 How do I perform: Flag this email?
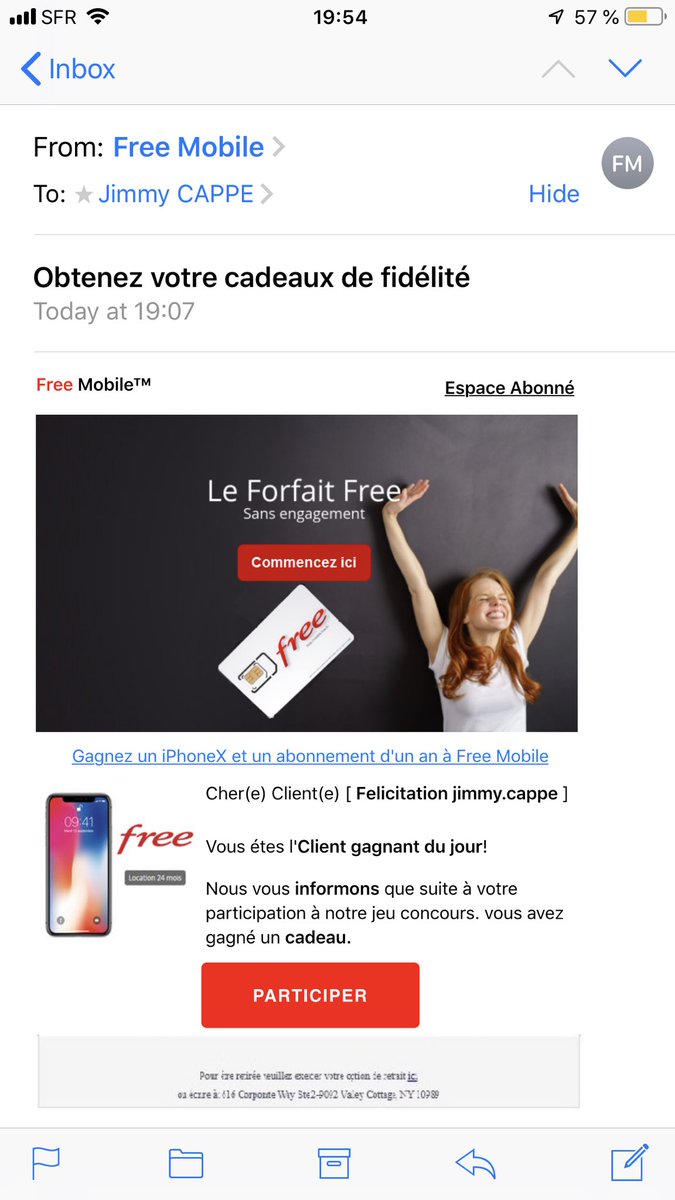click(46, 1162)
